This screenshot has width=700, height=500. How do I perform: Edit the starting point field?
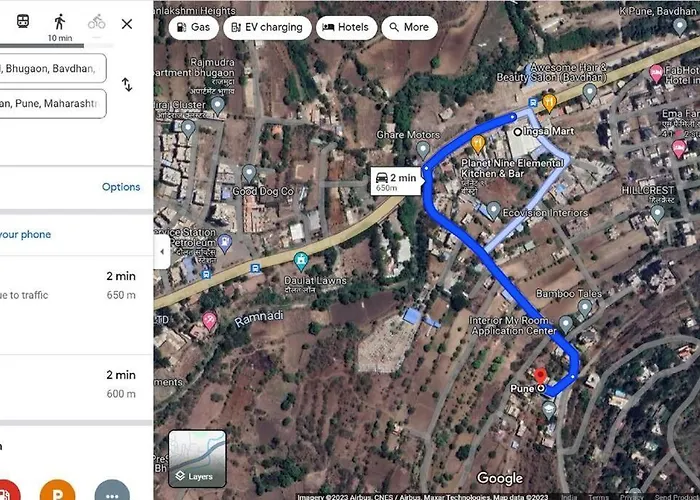[x=50, y=69]
